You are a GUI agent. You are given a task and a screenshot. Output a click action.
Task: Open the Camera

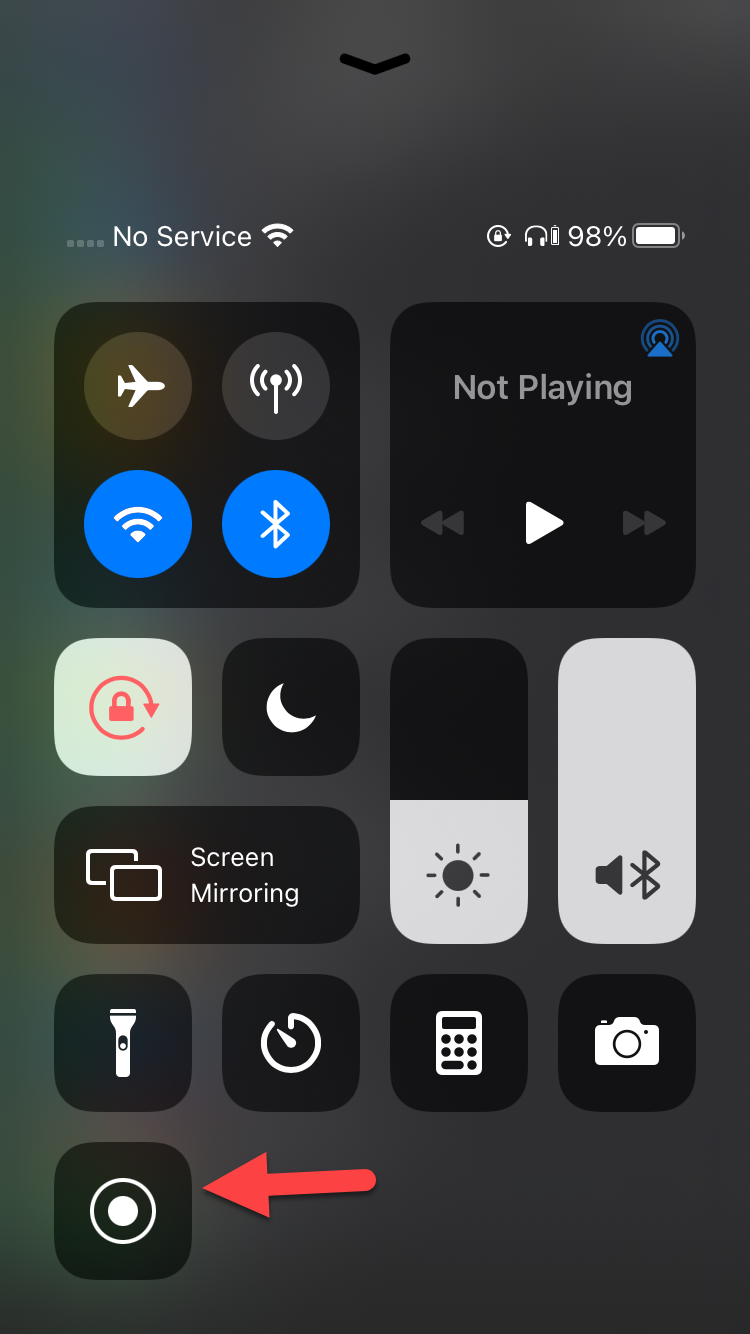[627, 1043]
